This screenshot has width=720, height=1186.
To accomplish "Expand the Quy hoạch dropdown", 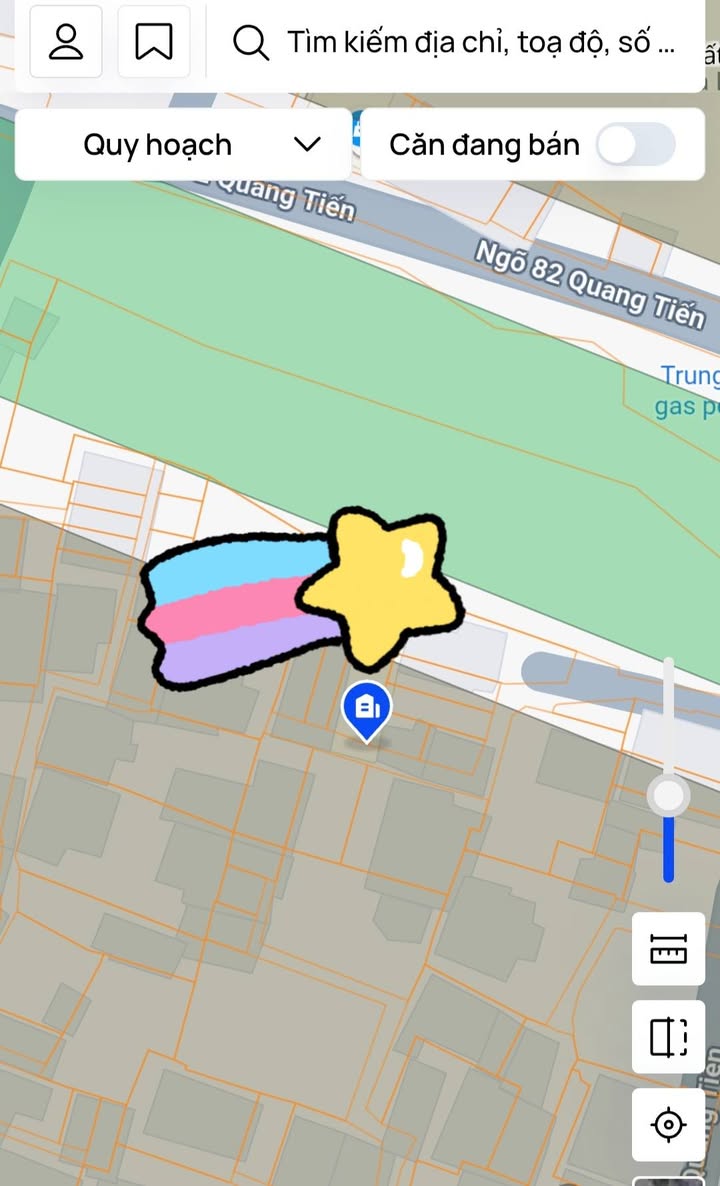I will tap(182, 144).
